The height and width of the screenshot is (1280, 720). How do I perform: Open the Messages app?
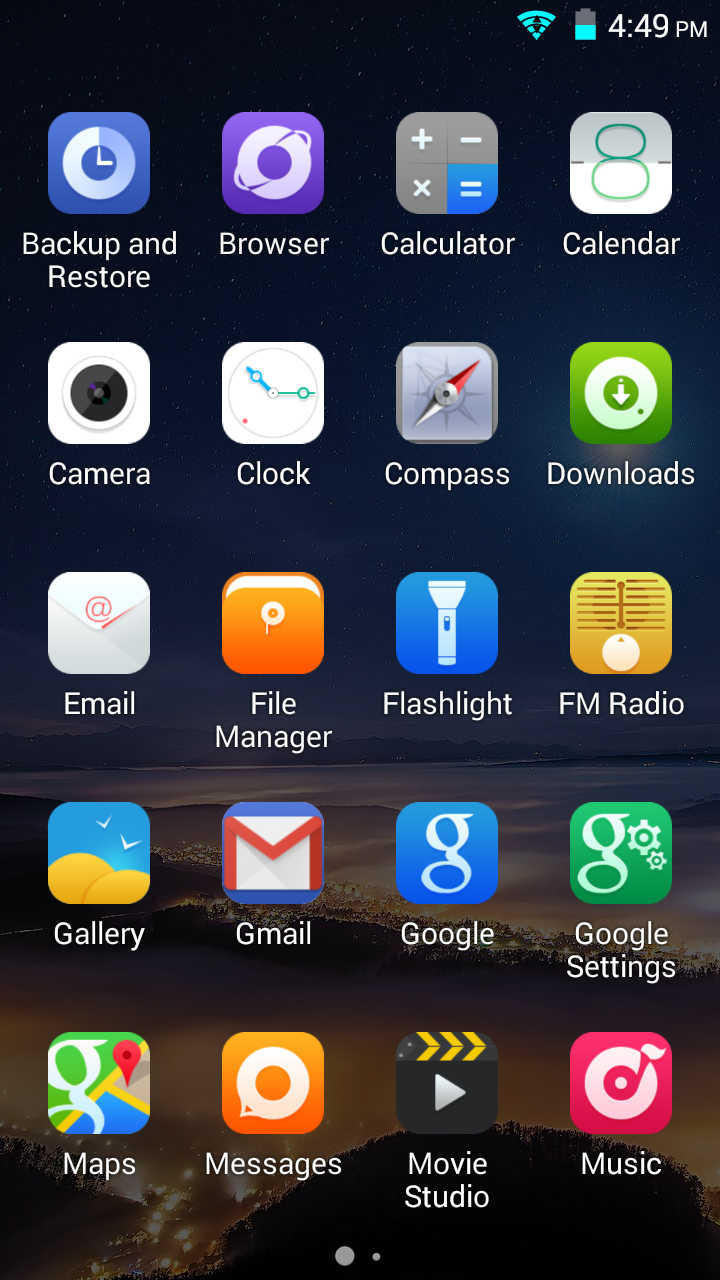click(x=273, y=1083)
